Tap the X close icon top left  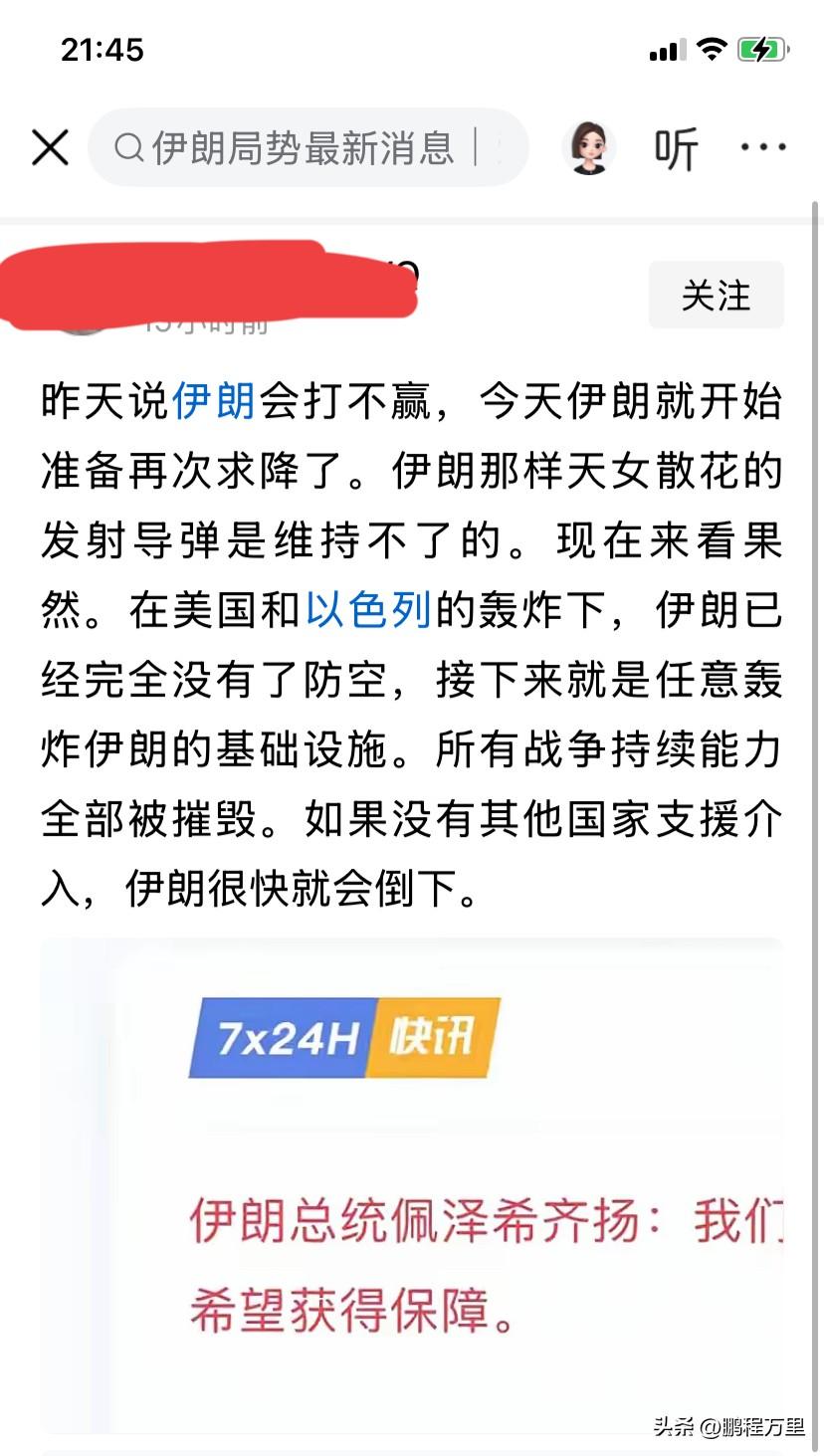[x=49, y=147]
